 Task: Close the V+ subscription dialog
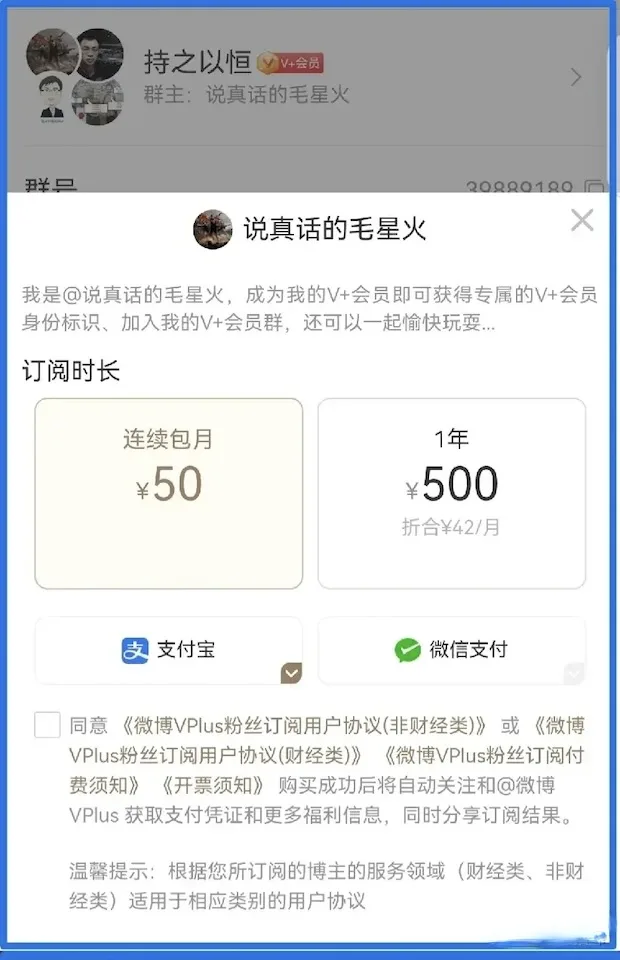click(582, 221)
